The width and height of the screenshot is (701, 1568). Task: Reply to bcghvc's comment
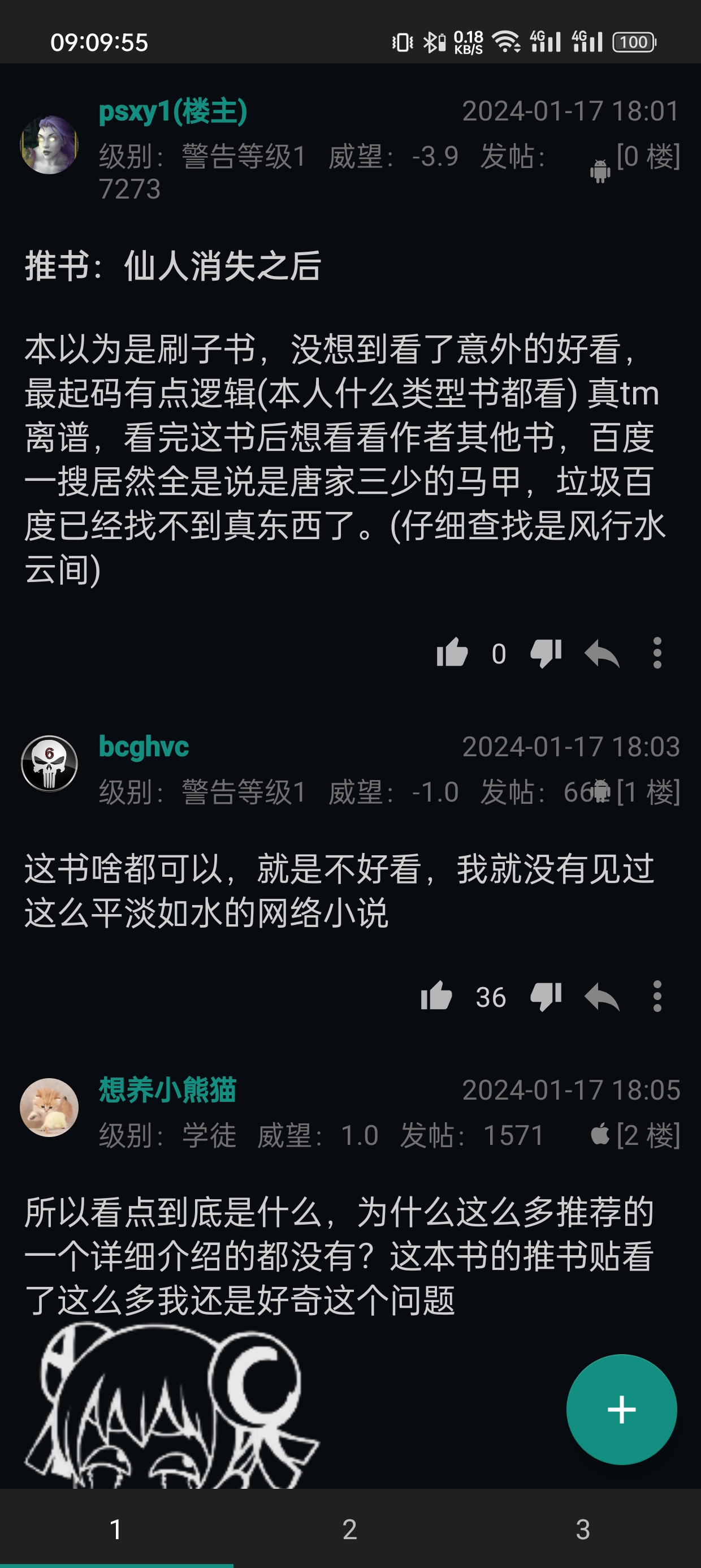601,998
